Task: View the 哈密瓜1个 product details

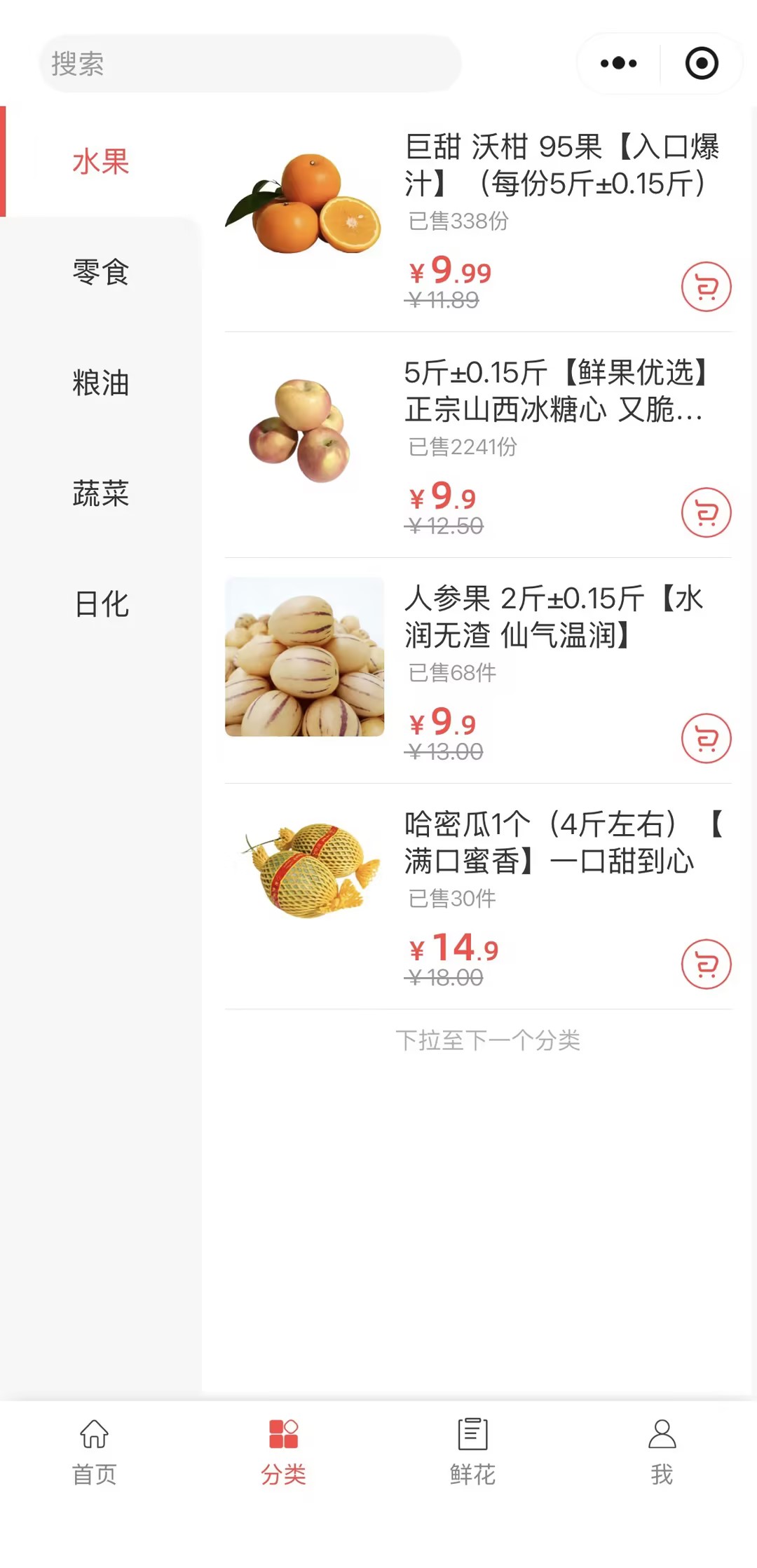Action: (x=554, y=843)
